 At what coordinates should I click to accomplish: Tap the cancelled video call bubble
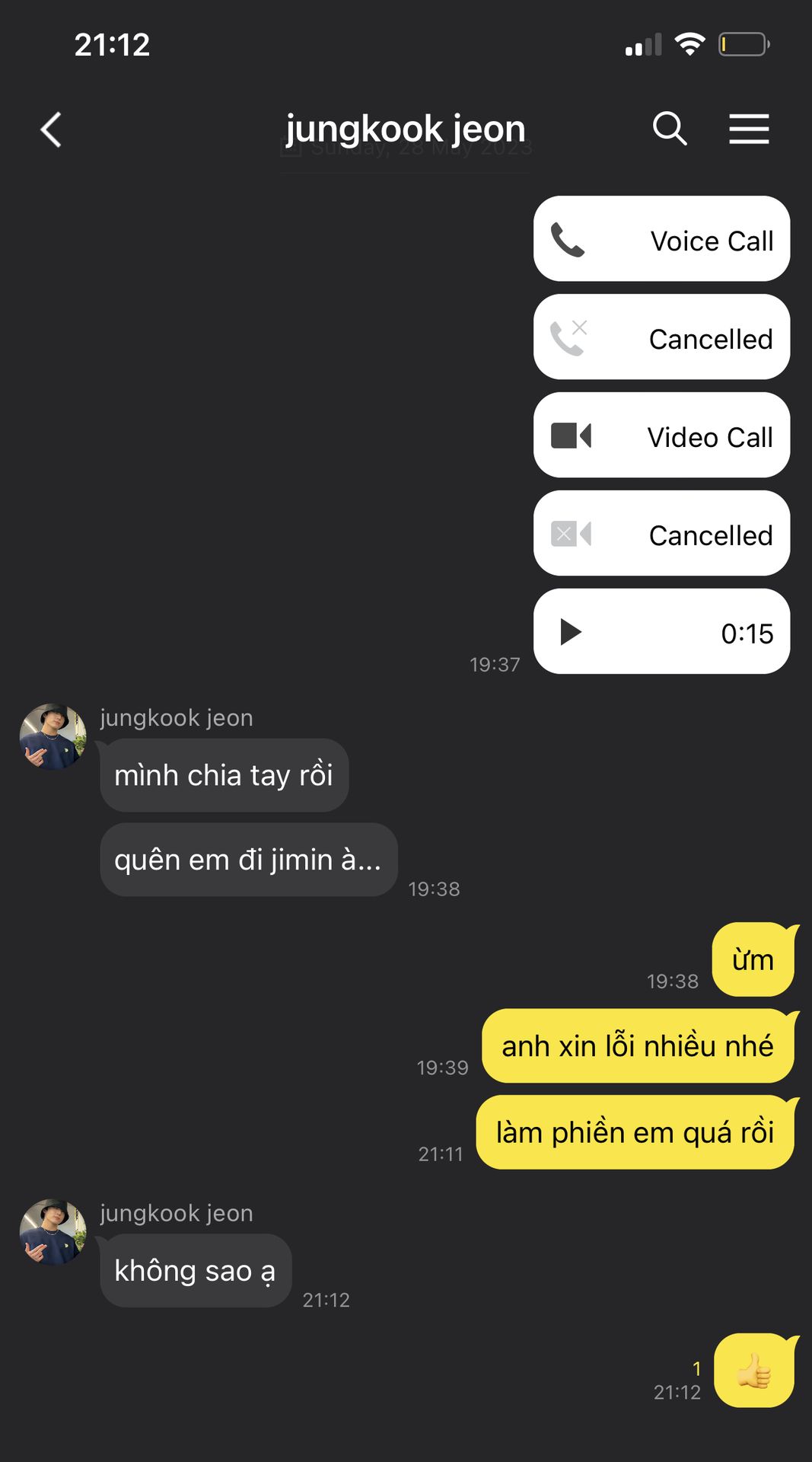pos(661,534)
